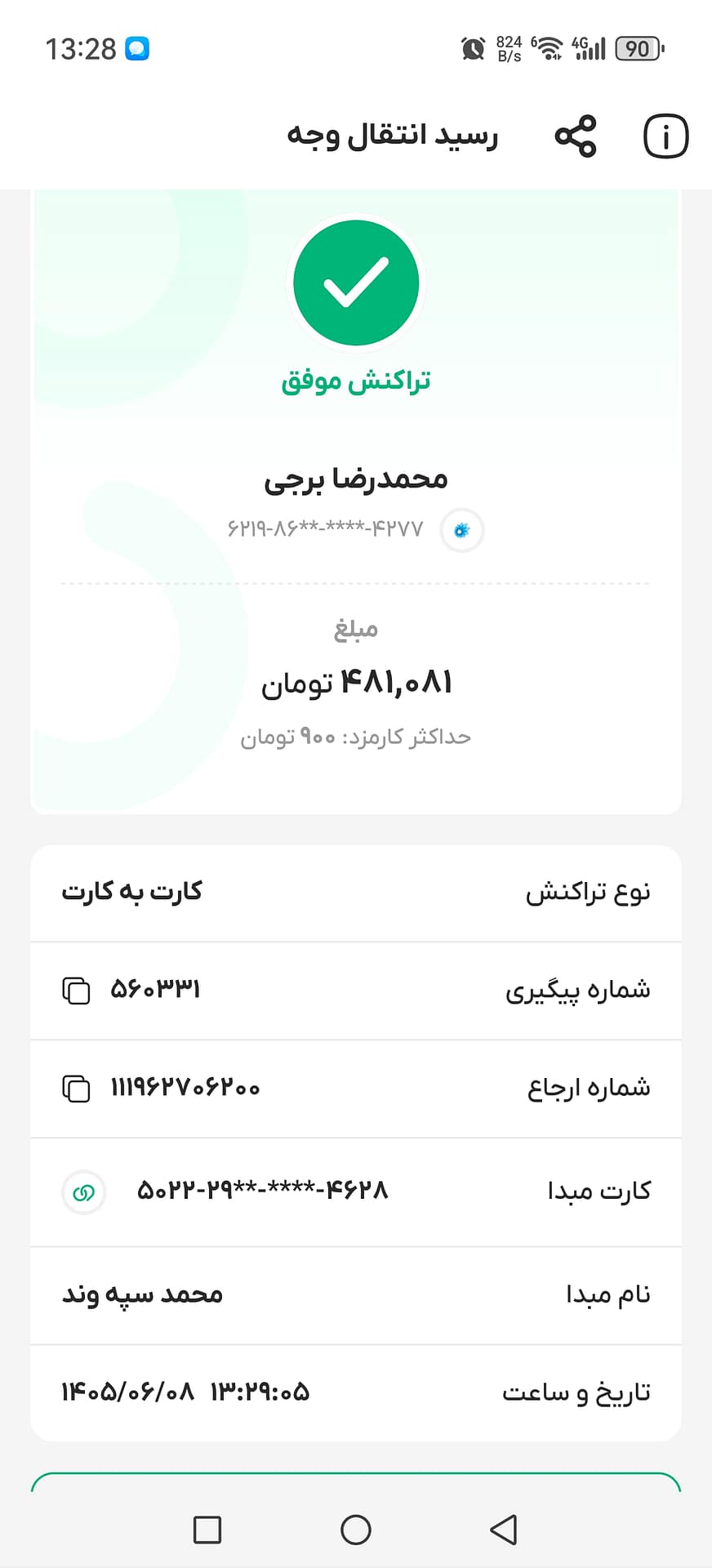Open the info icon in the header
712x1568 pixels.
pos(665,136)
